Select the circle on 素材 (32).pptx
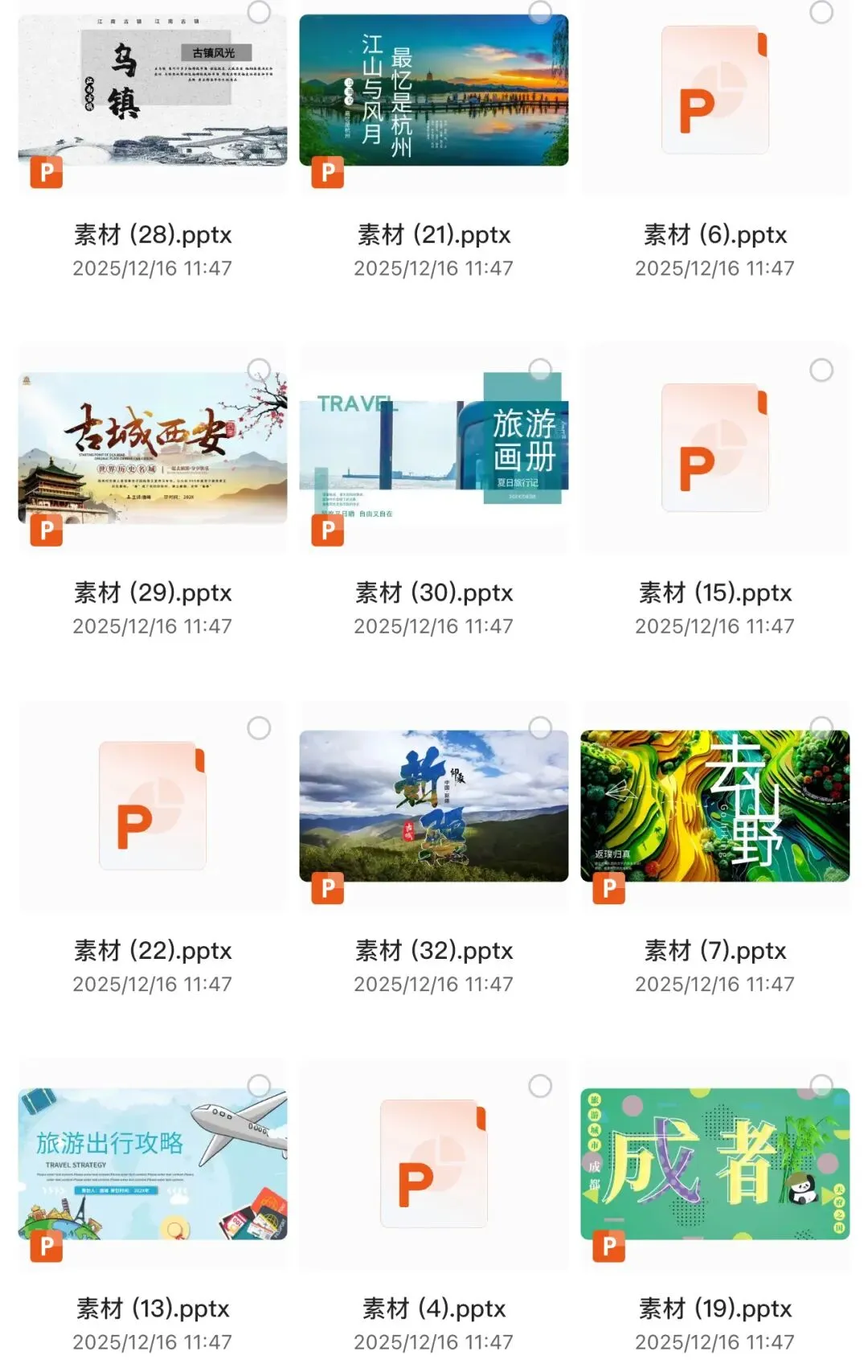Screen dimensions: 868x1372 coord(540,728)
